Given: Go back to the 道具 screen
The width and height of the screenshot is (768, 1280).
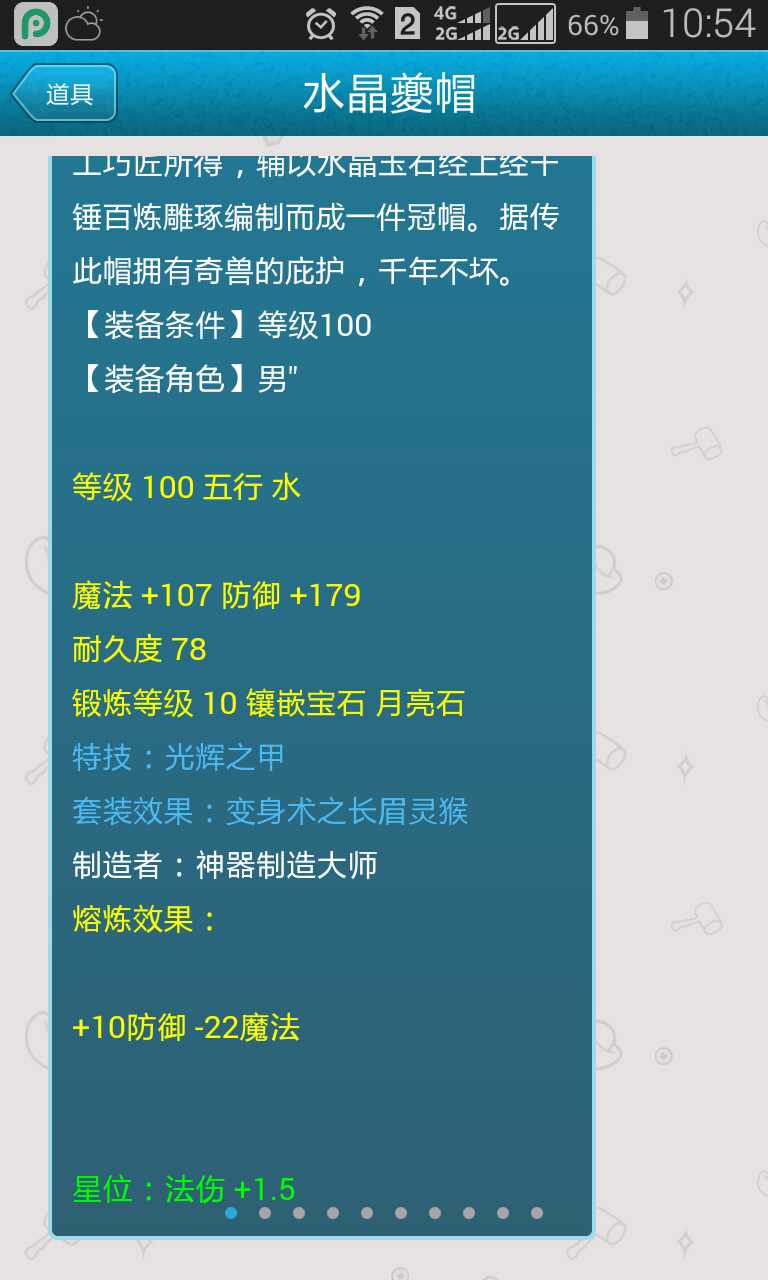Looking at the screenshot, I should coord(65,94).
